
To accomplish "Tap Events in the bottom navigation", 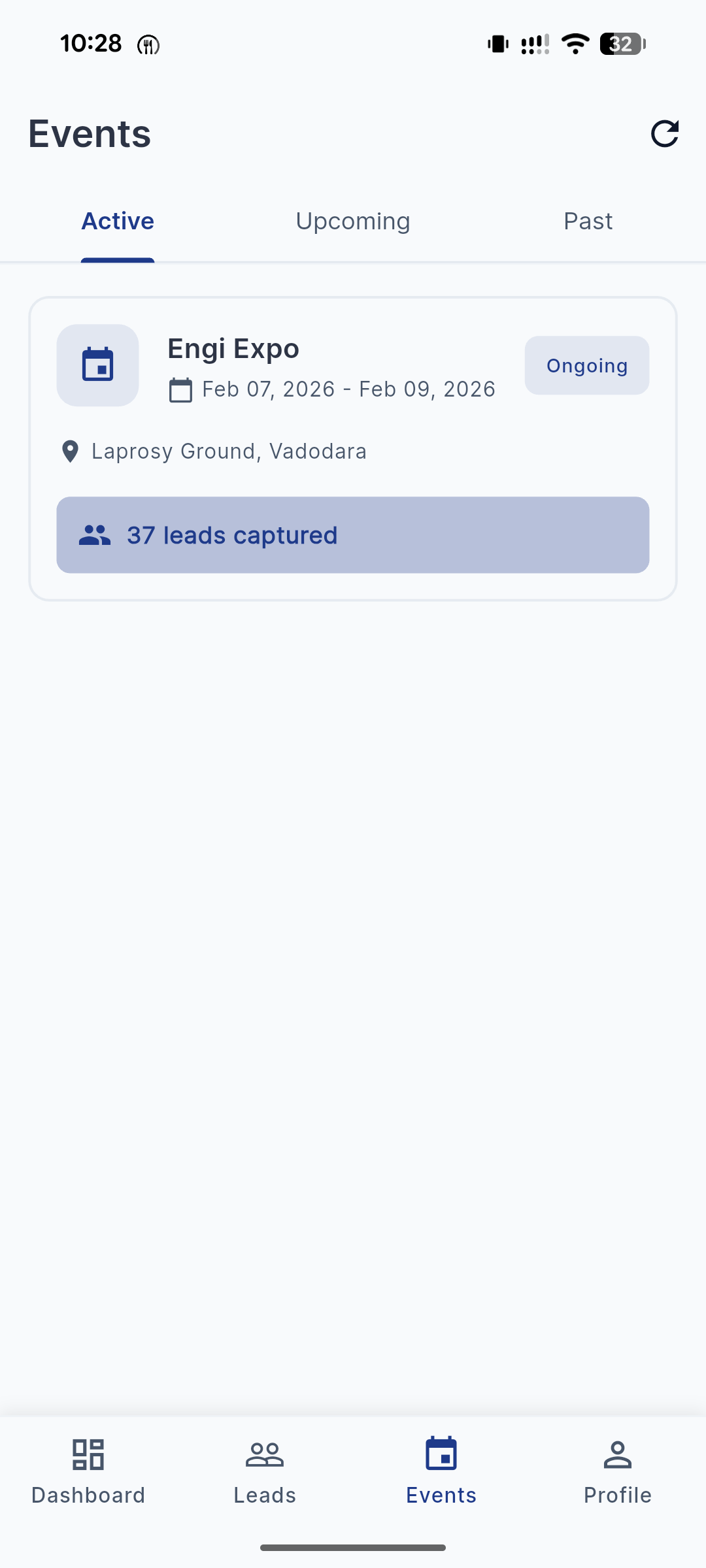I will pyautogui.click(x=441, y=1471).
